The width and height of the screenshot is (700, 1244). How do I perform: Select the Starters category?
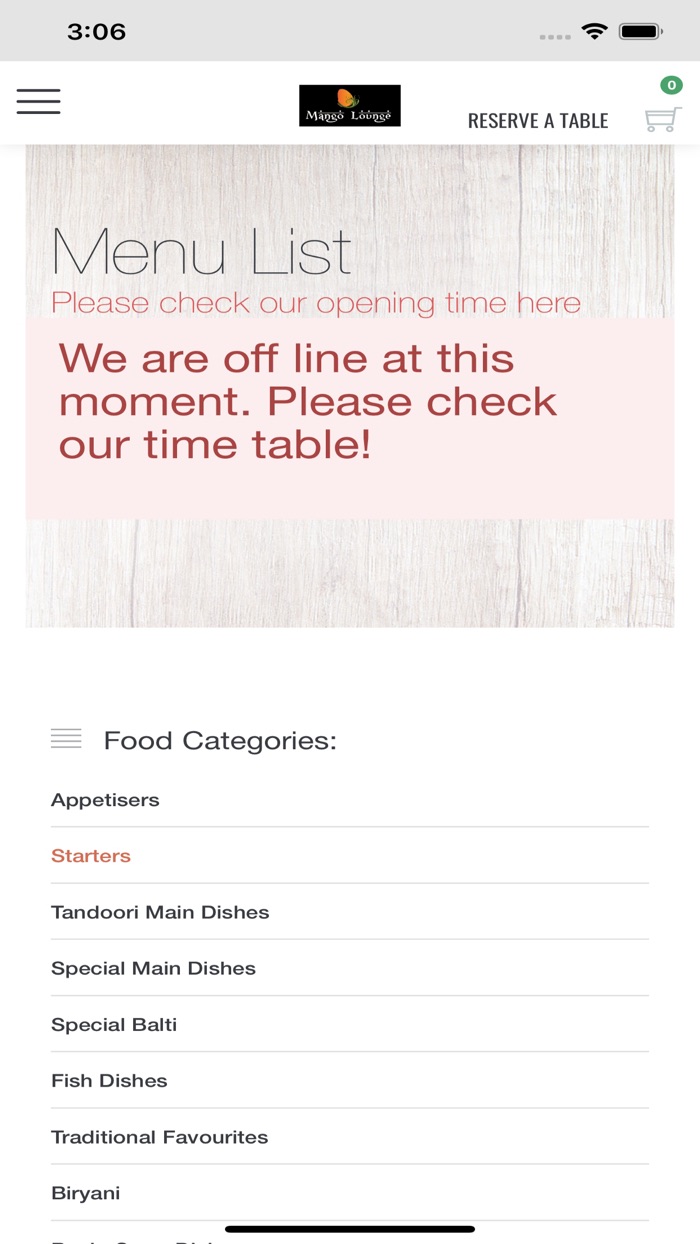350,856
